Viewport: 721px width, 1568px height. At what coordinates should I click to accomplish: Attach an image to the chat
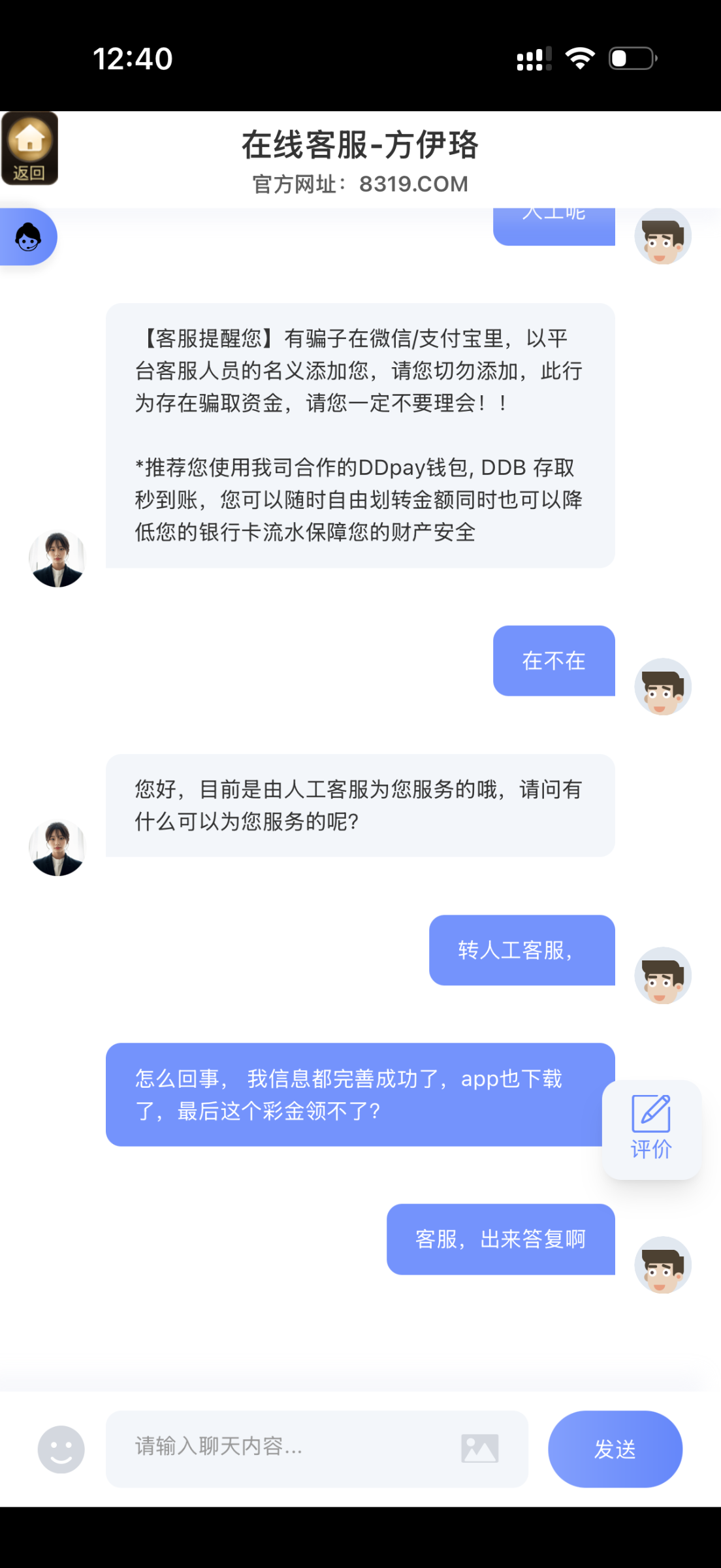tap(479, 1448)
